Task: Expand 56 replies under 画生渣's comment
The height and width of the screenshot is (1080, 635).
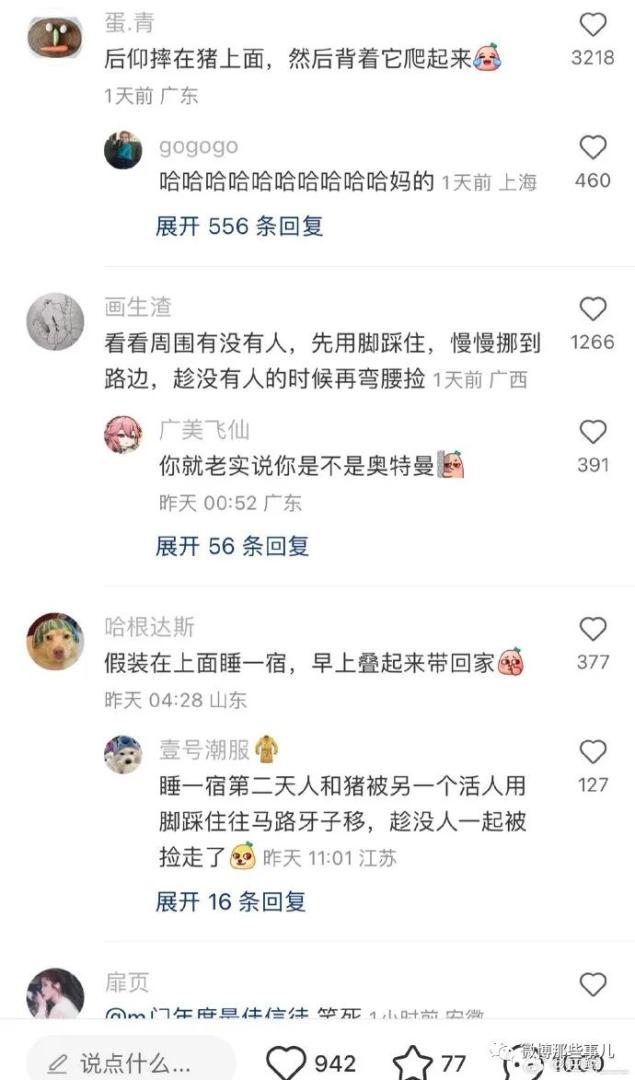Action: (x=233, y=546)
